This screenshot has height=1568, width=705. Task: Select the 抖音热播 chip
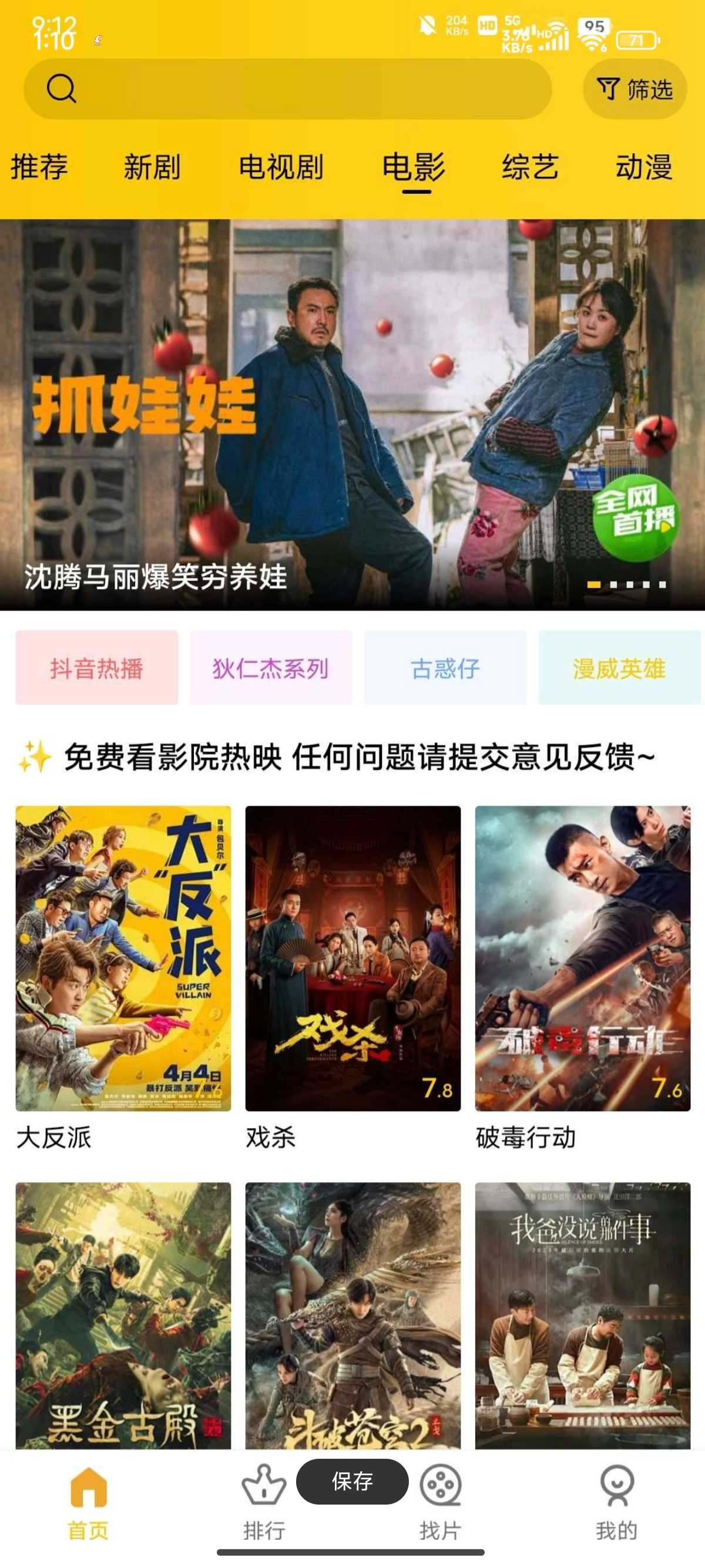[x=96, y=668]
